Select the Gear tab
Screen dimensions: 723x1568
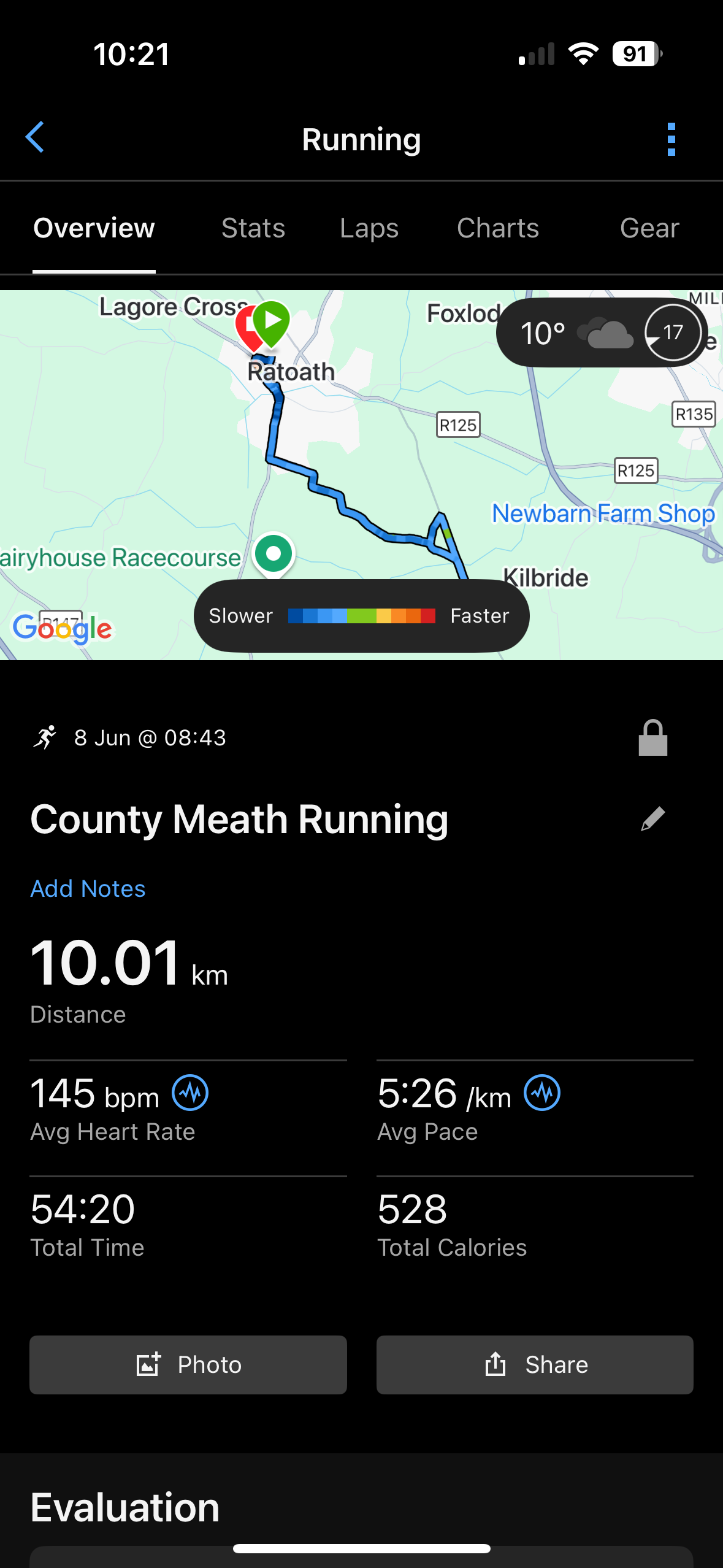[649, 228]
